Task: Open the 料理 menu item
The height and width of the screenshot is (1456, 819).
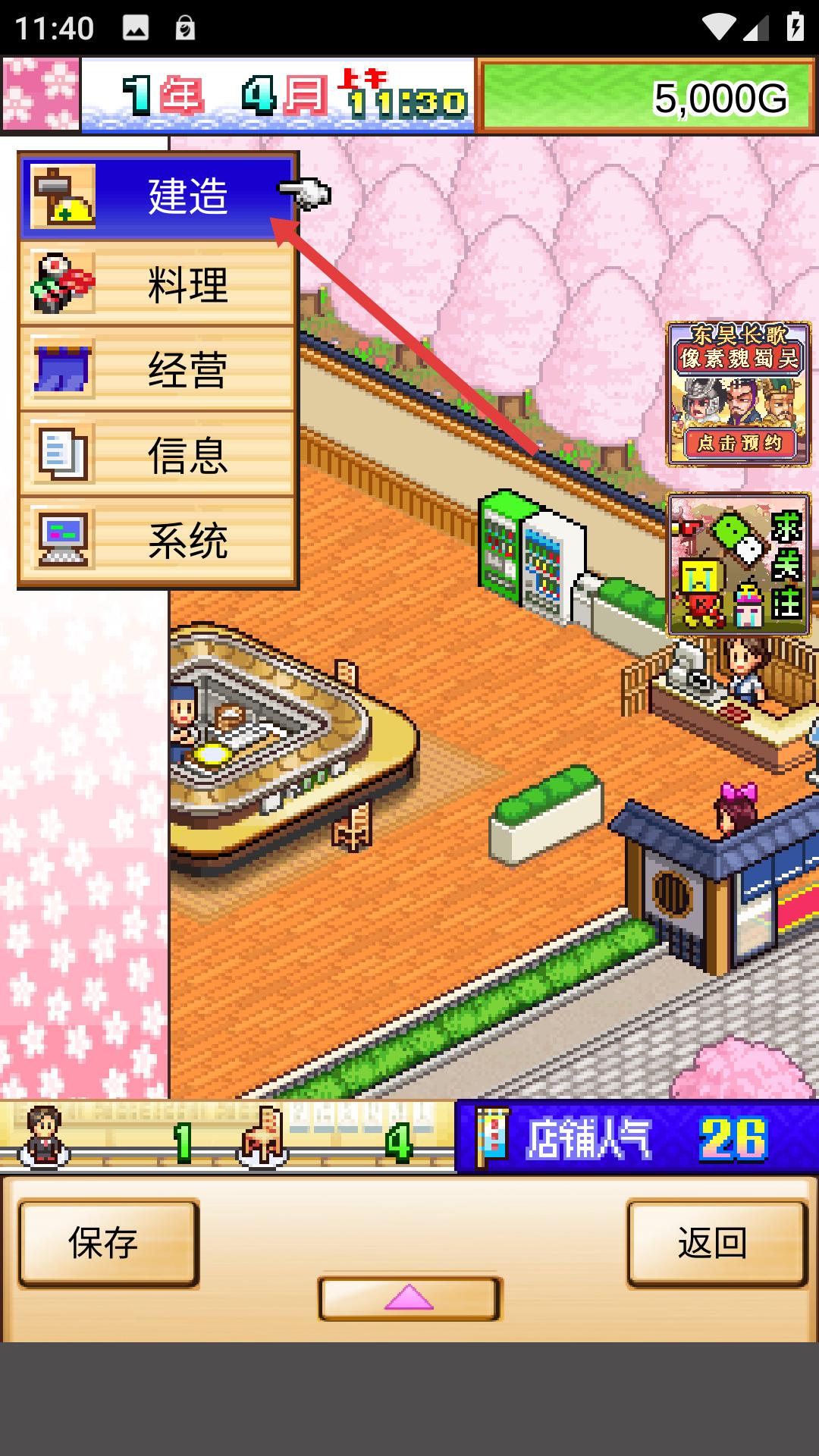Action: 157,284
